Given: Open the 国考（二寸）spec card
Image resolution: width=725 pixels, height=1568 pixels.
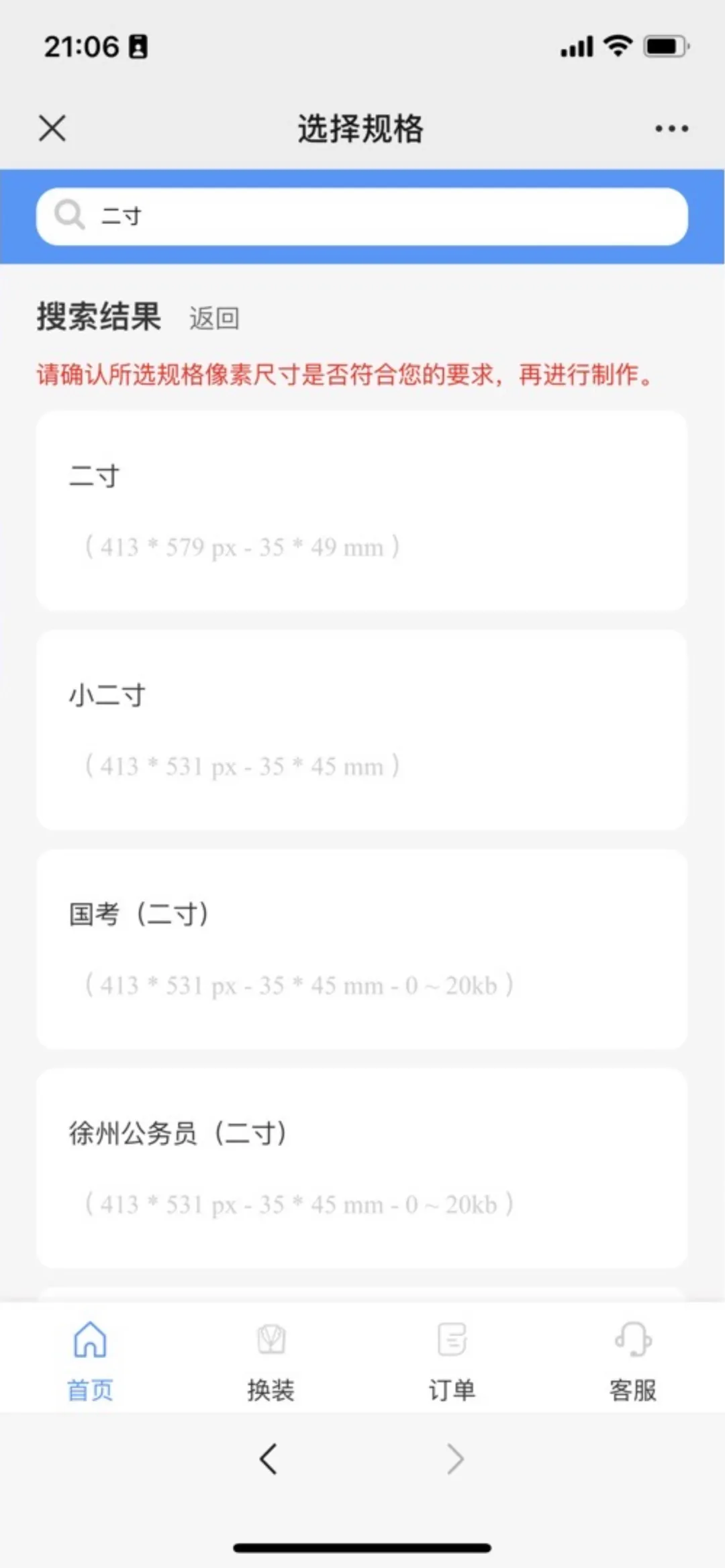Looking at the screenshot, I should pos(362,949).
